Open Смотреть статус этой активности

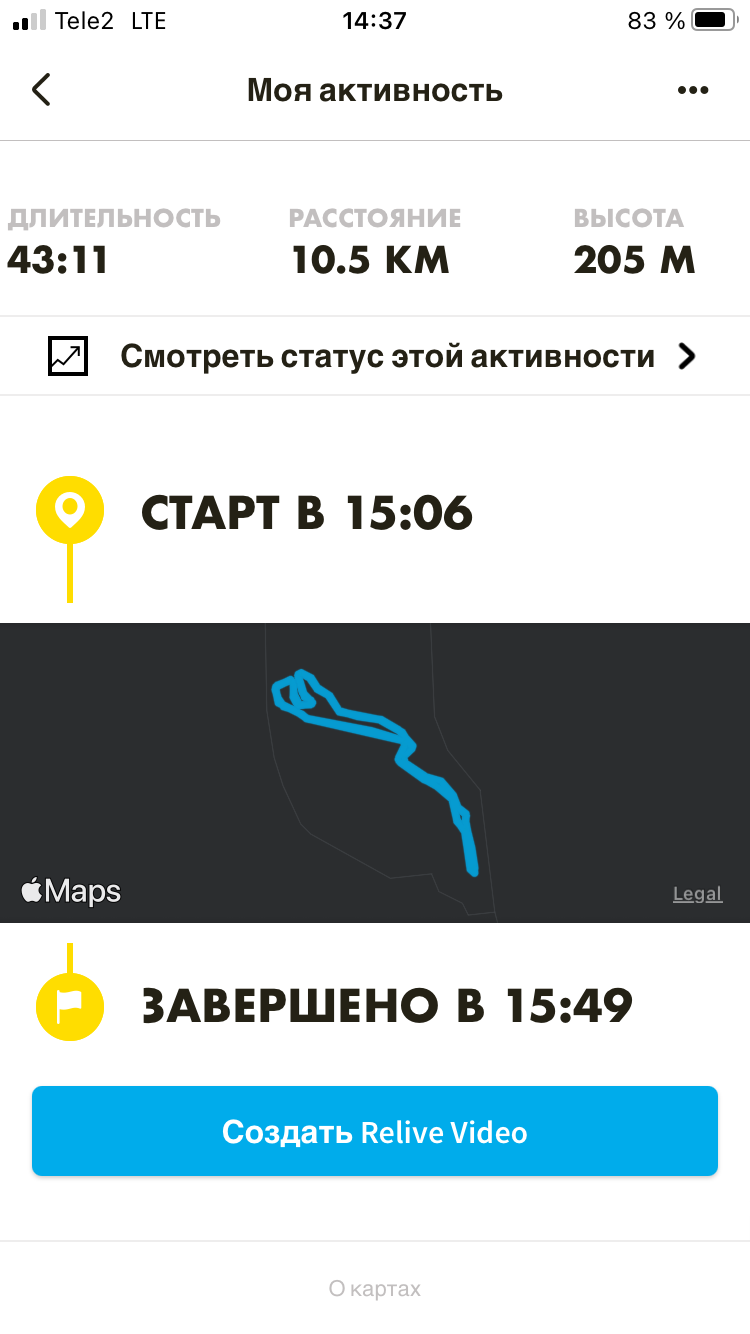pyautogui.click(x=375, y=356)
